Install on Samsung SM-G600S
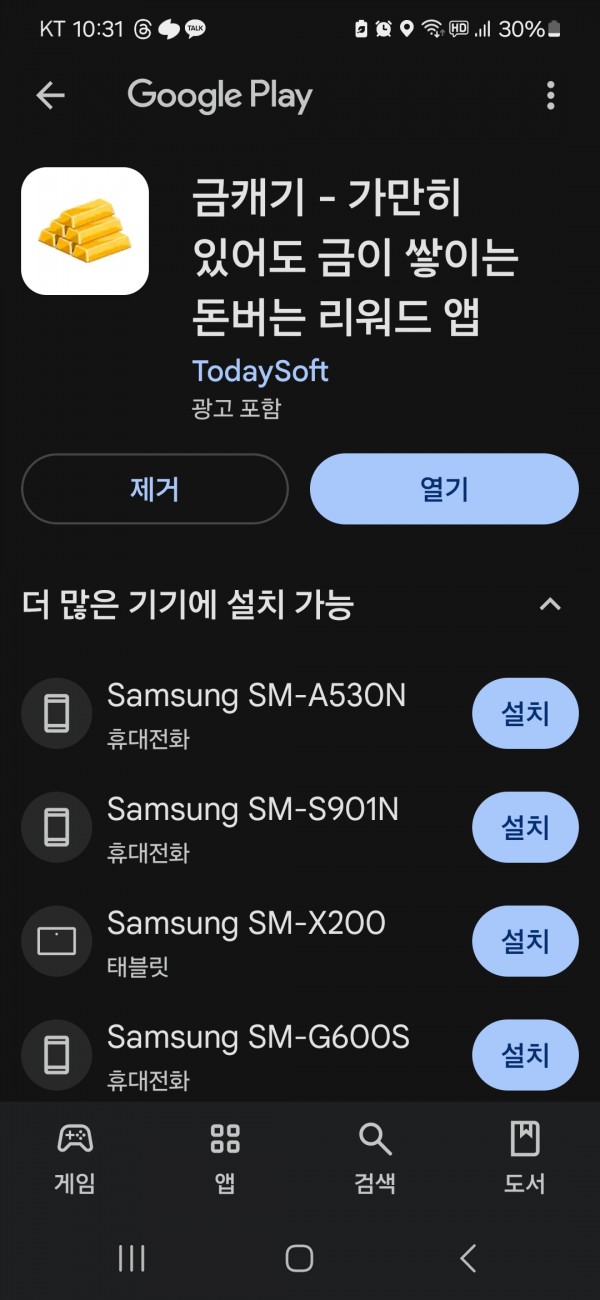Screen dimensions: 600x1300 click(x=525, y=1055)
